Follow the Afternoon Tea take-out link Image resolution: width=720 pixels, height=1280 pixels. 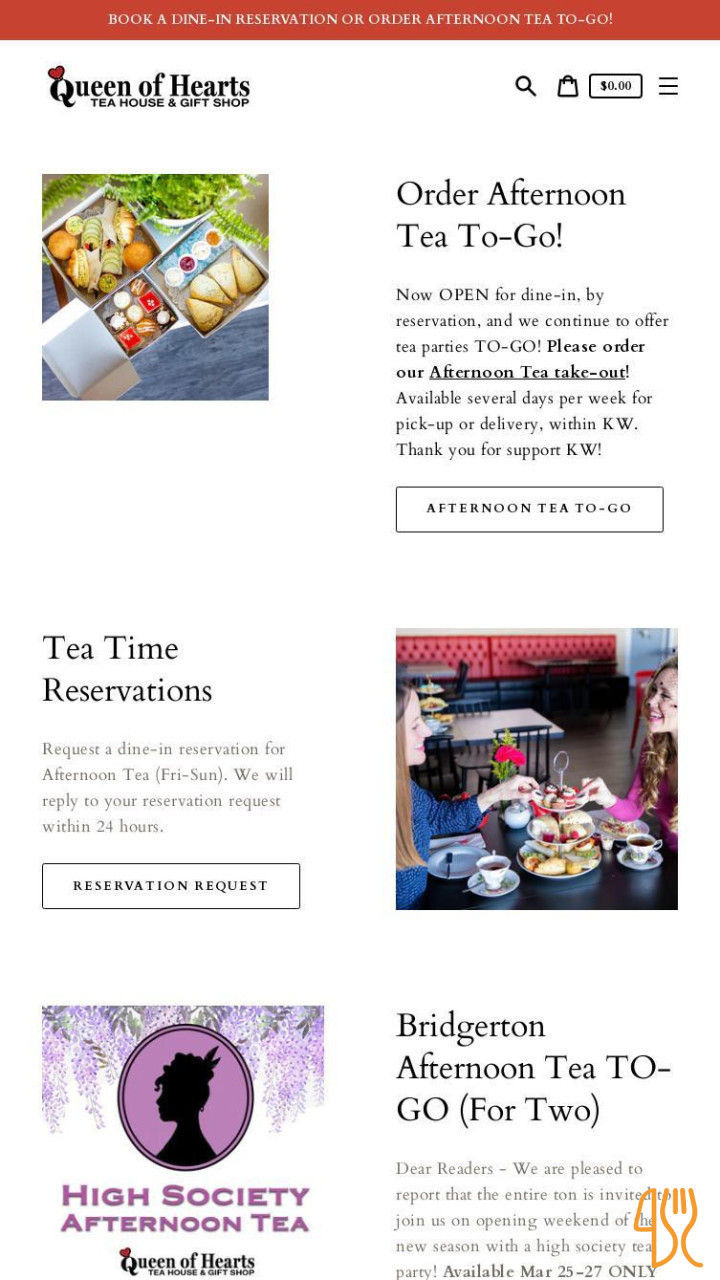coord(528,373)
